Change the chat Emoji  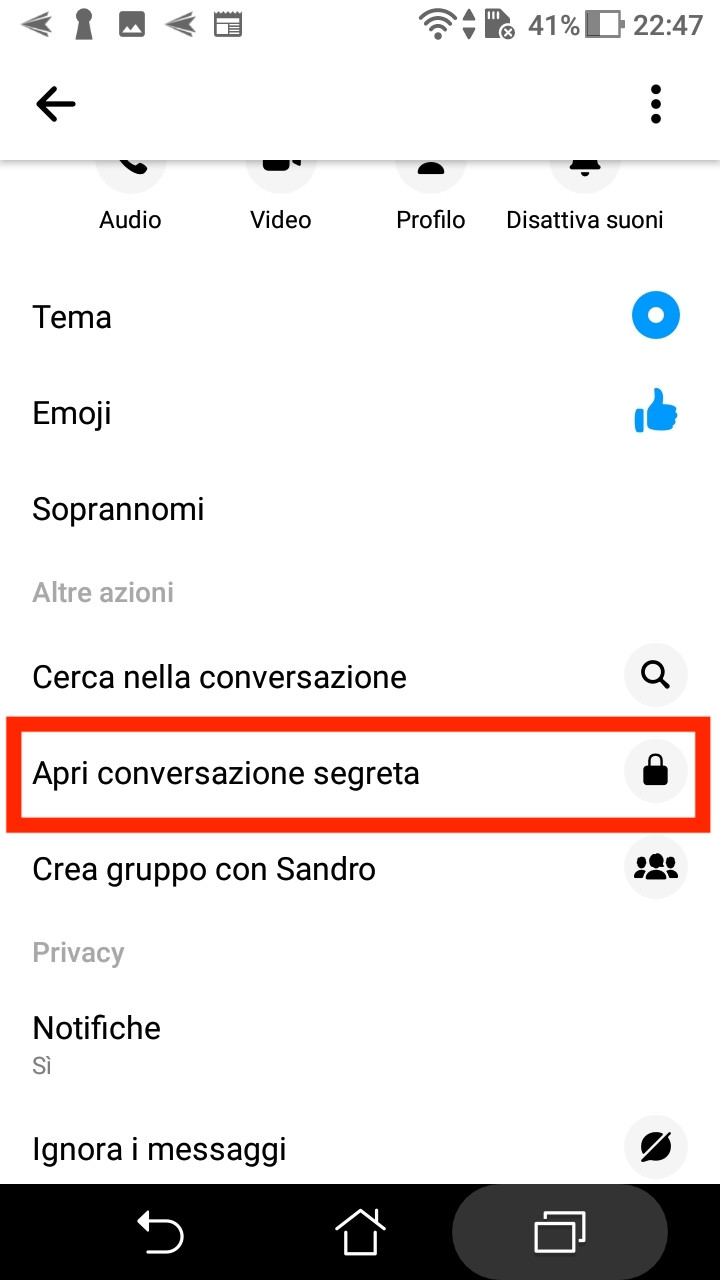[360, 413]
